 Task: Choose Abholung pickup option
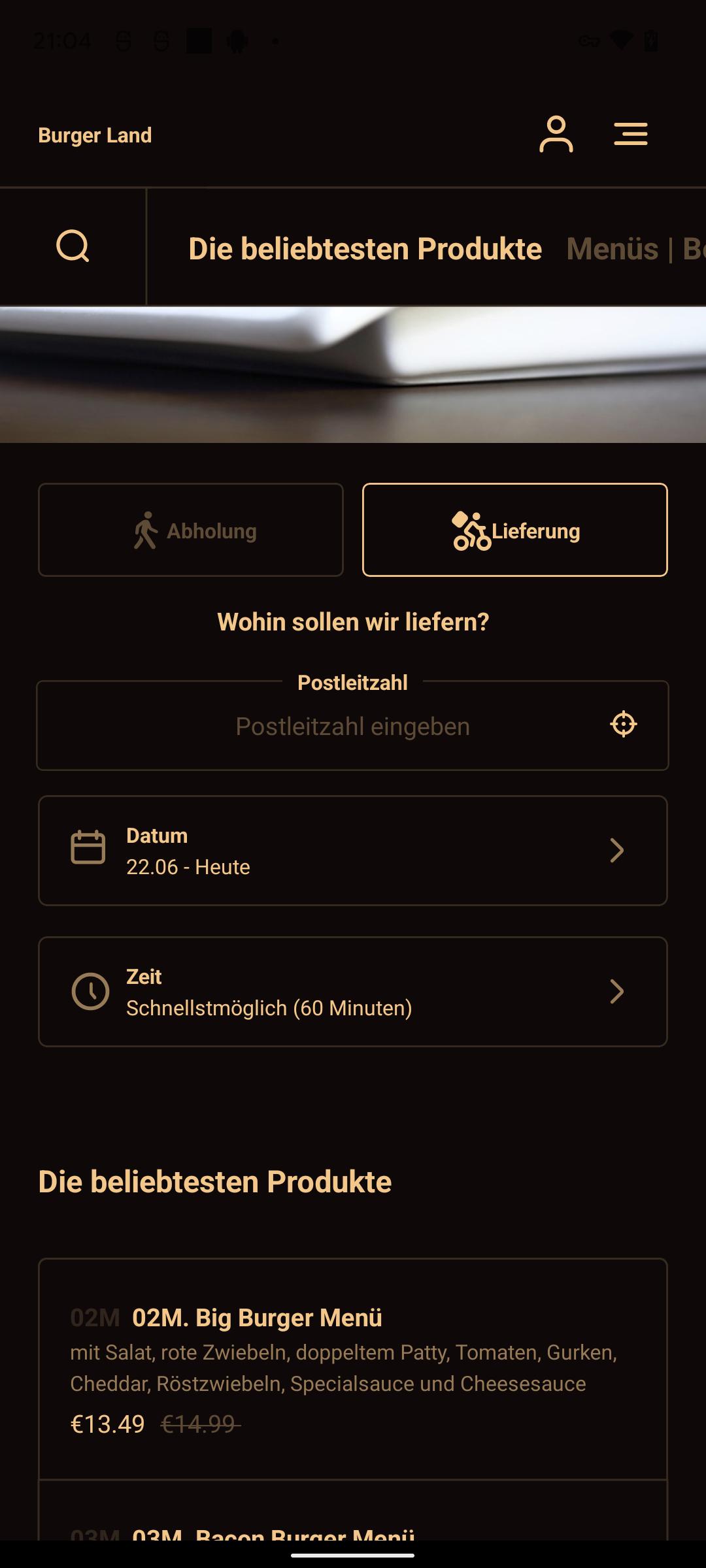point(191,530)
